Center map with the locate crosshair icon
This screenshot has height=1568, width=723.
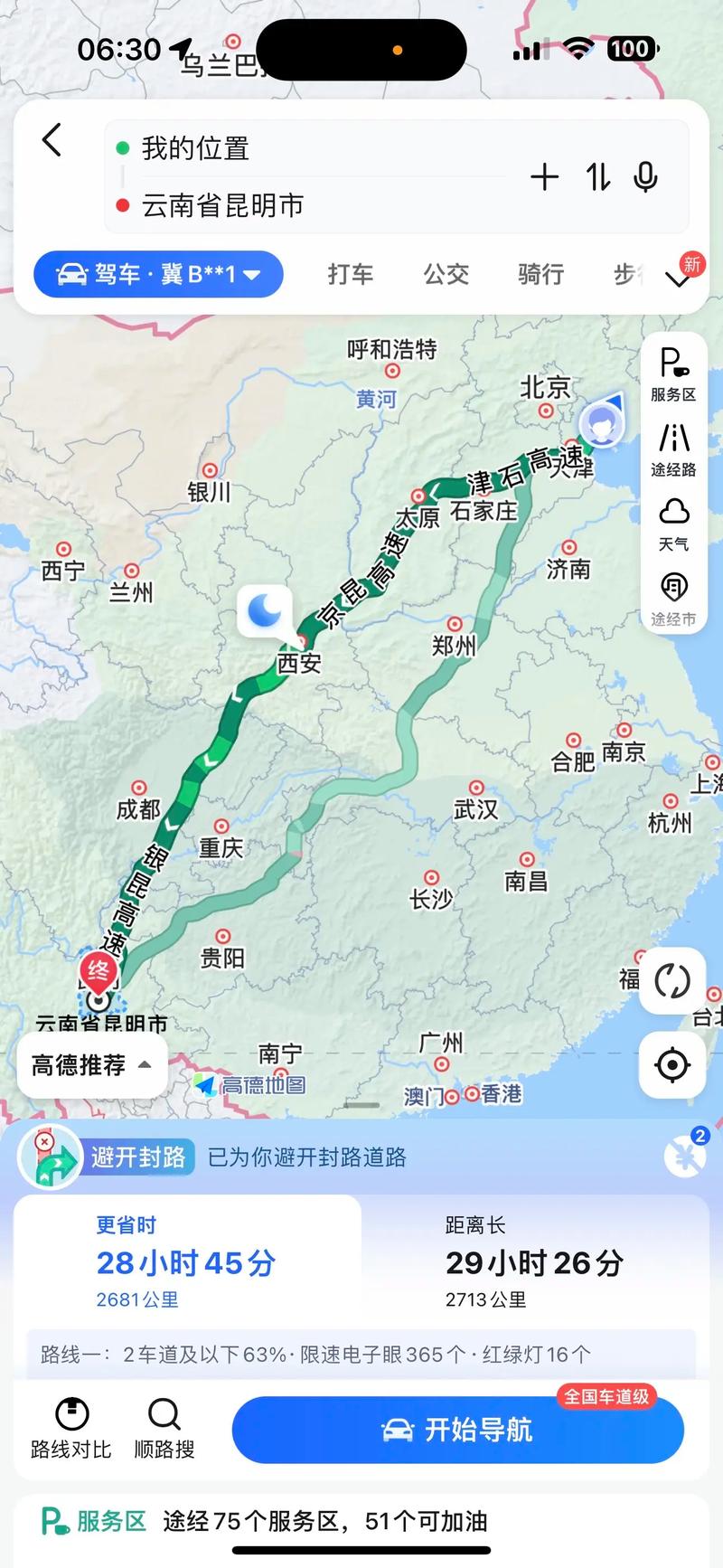click(x=672, y=1065)
